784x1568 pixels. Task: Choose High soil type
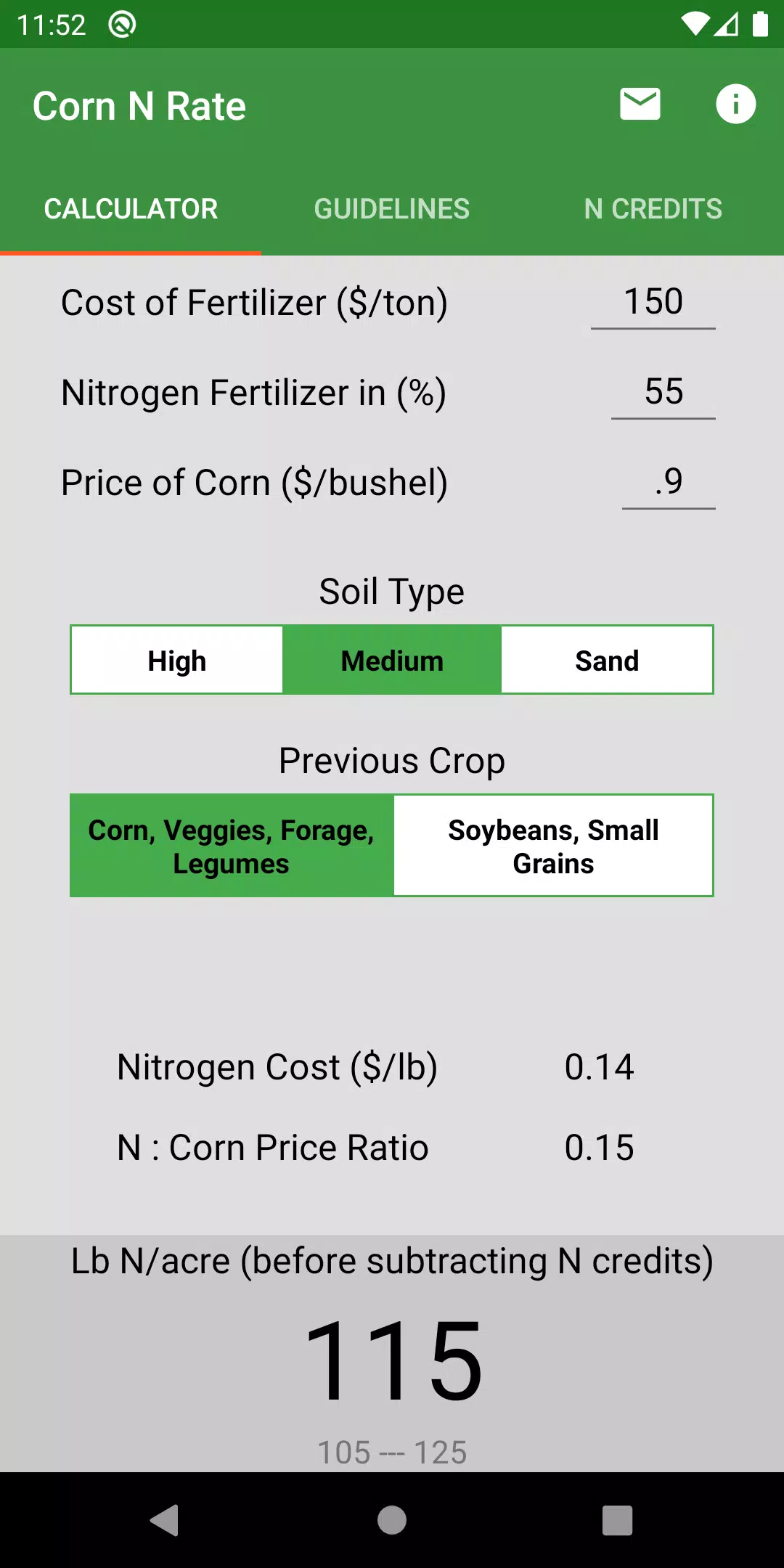177,660
